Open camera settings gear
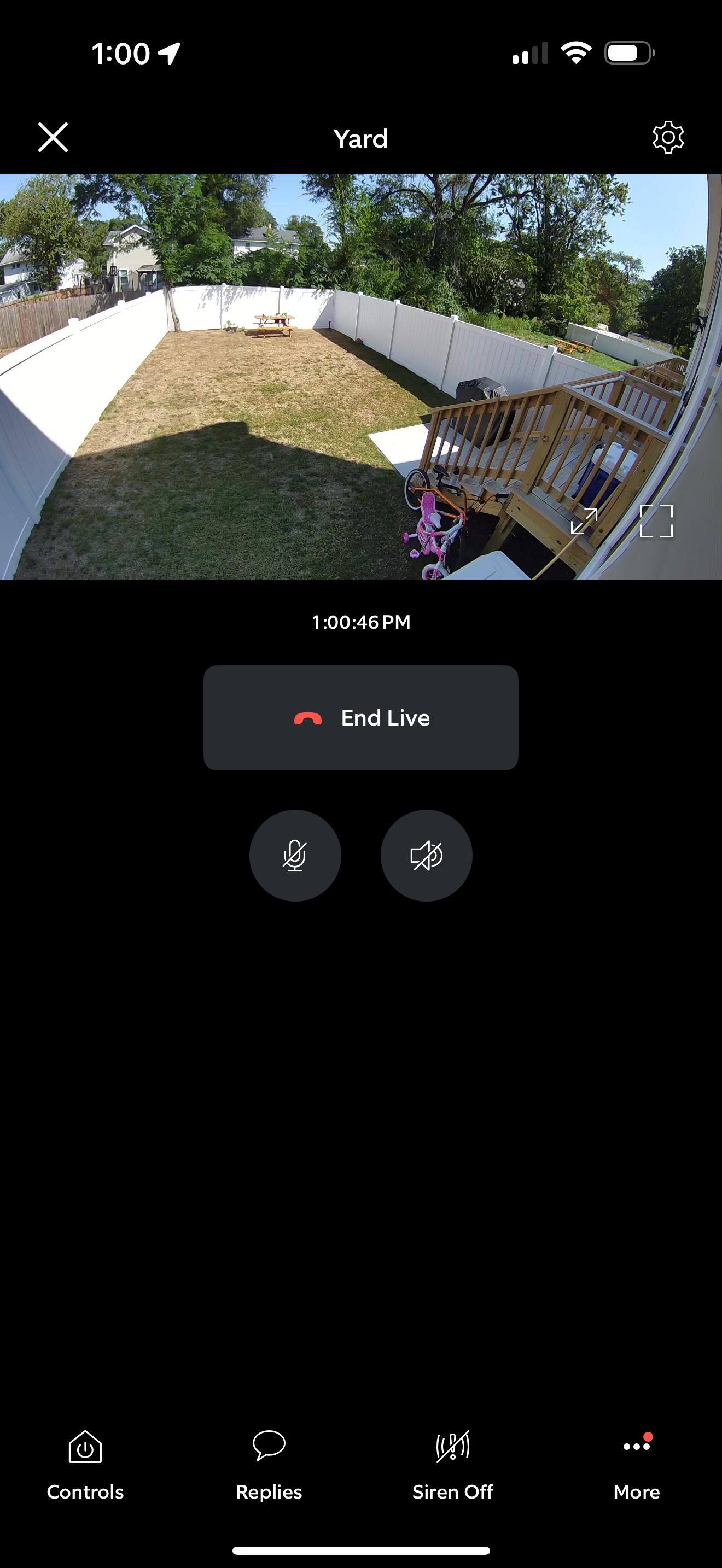 coord(668,137)
